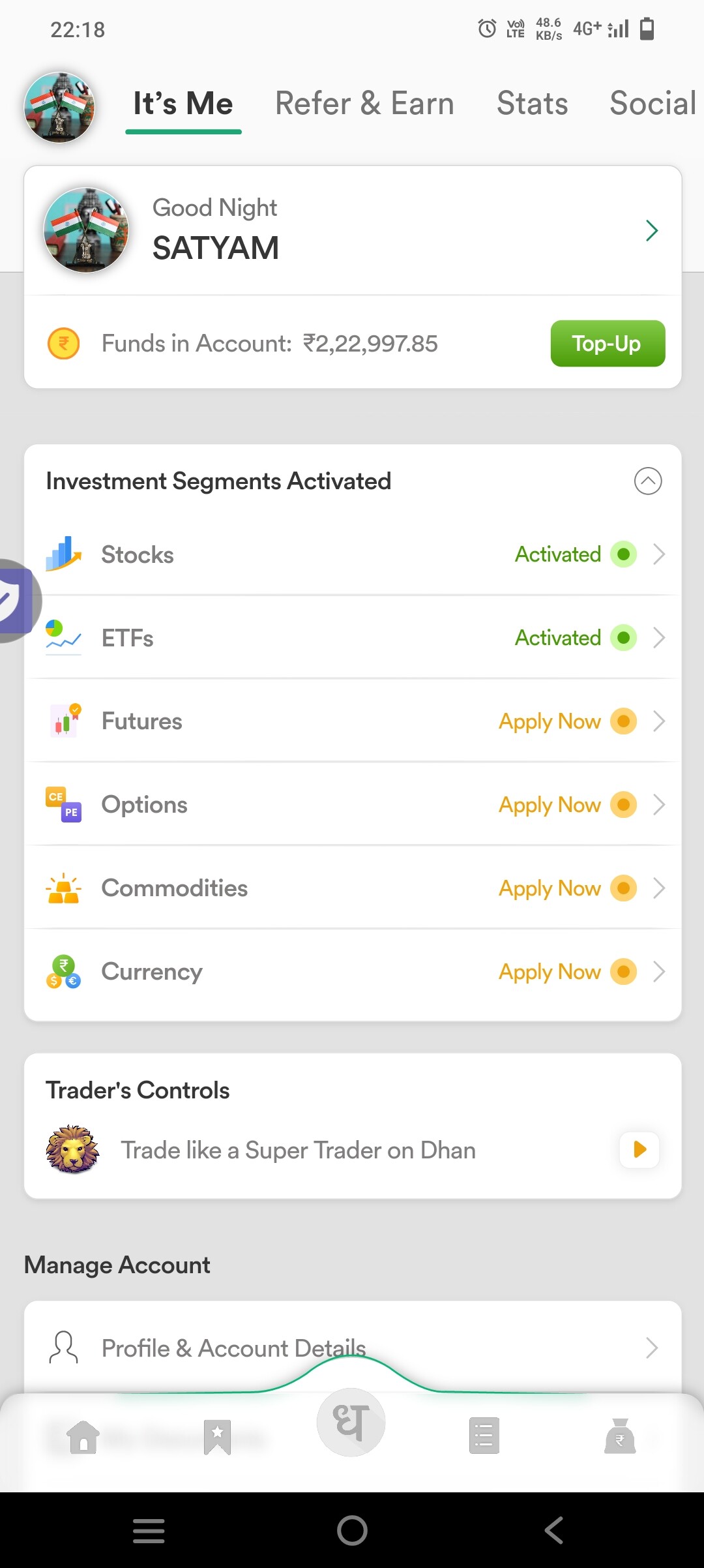
Task: Collapse Investment Segments Activated section
Action: (648, 481)
